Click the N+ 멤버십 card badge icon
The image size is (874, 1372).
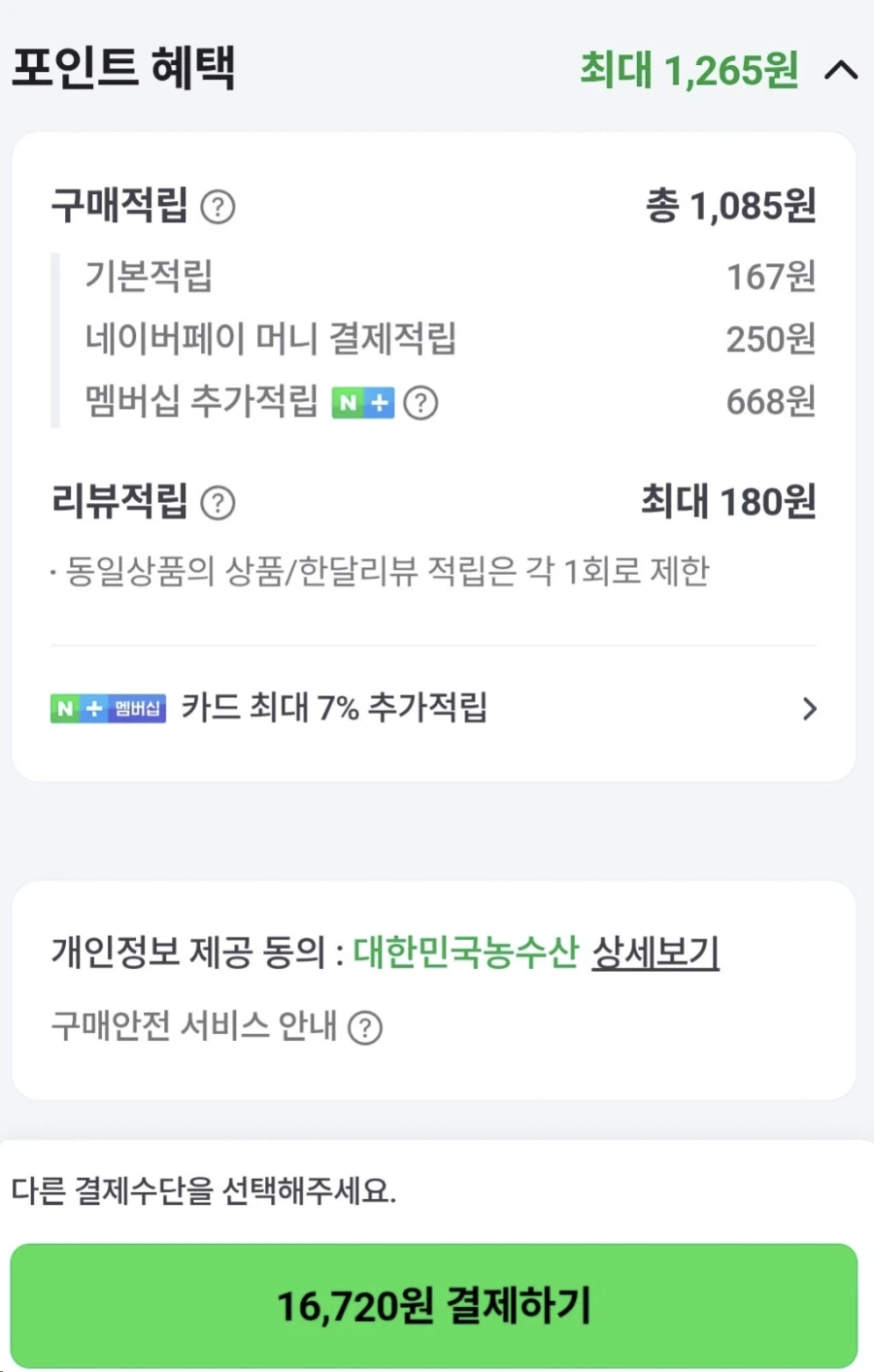click(x=108, y=709)
